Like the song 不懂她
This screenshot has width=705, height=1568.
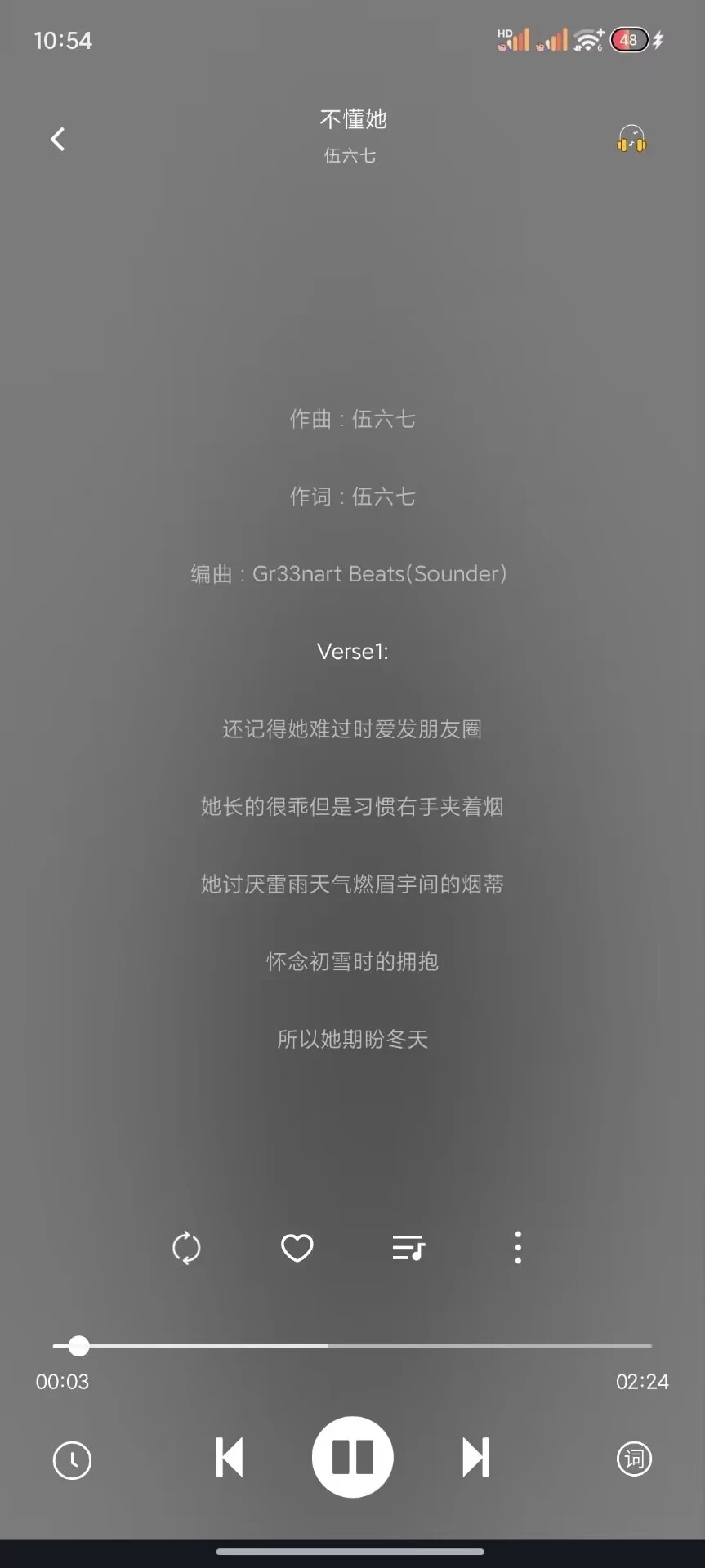(x=297, y=1248)
